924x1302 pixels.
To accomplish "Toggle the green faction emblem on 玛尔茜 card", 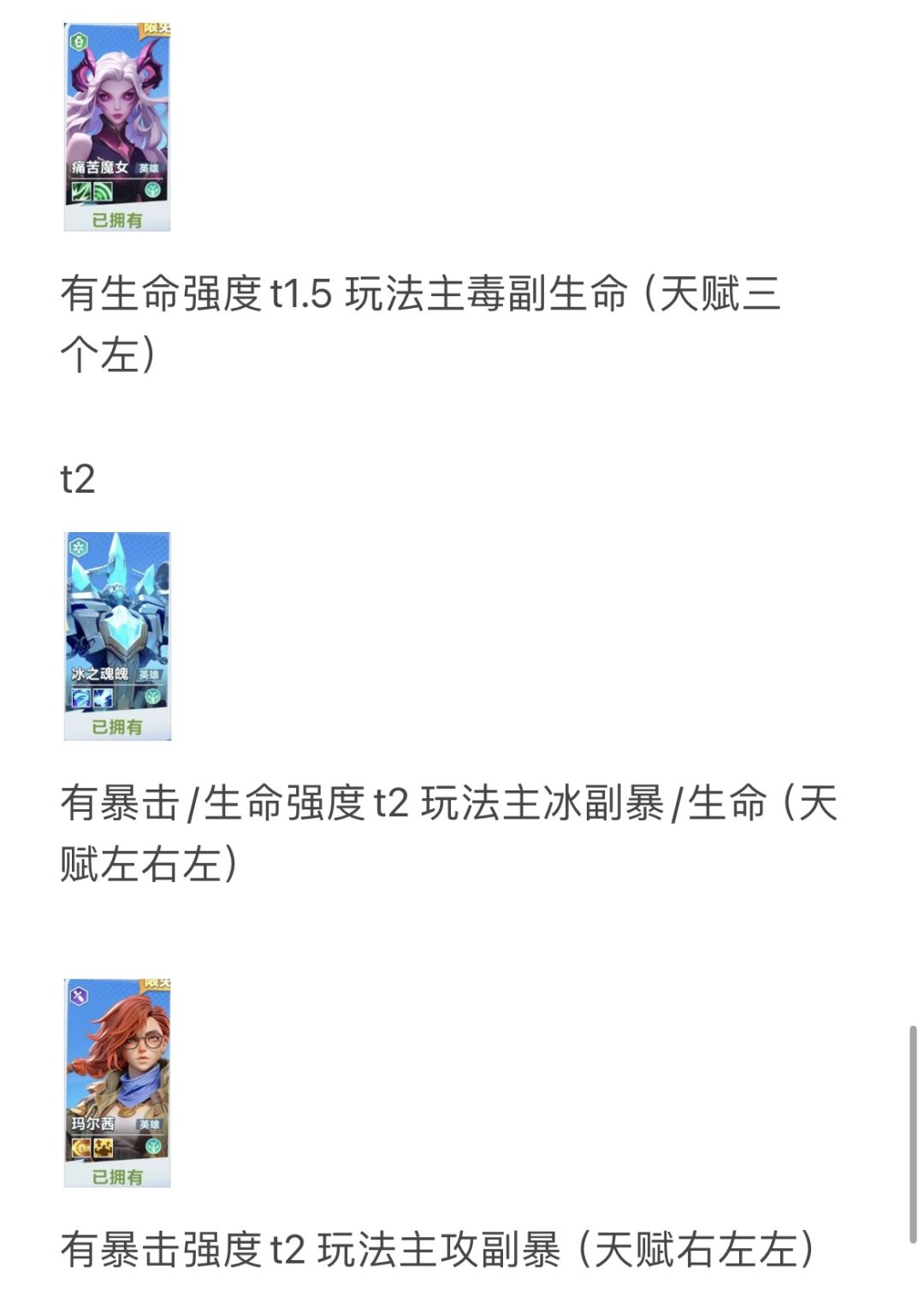I will click(153, 1147).
